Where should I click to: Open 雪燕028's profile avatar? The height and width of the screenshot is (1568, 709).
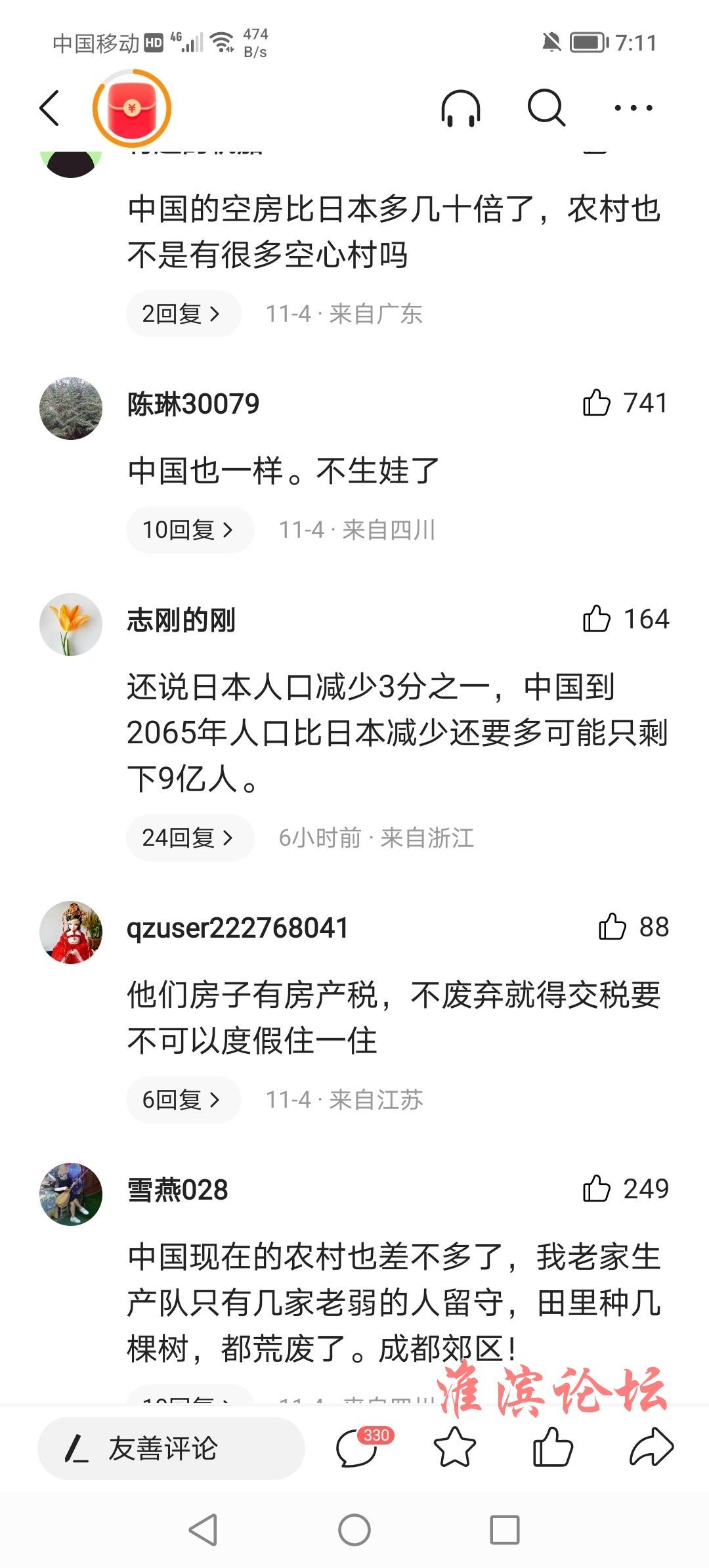click(71, 1194)
